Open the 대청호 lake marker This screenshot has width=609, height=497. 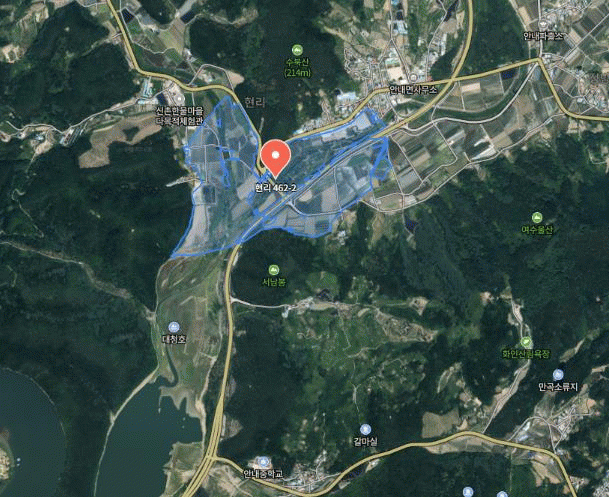click(175, 327)
